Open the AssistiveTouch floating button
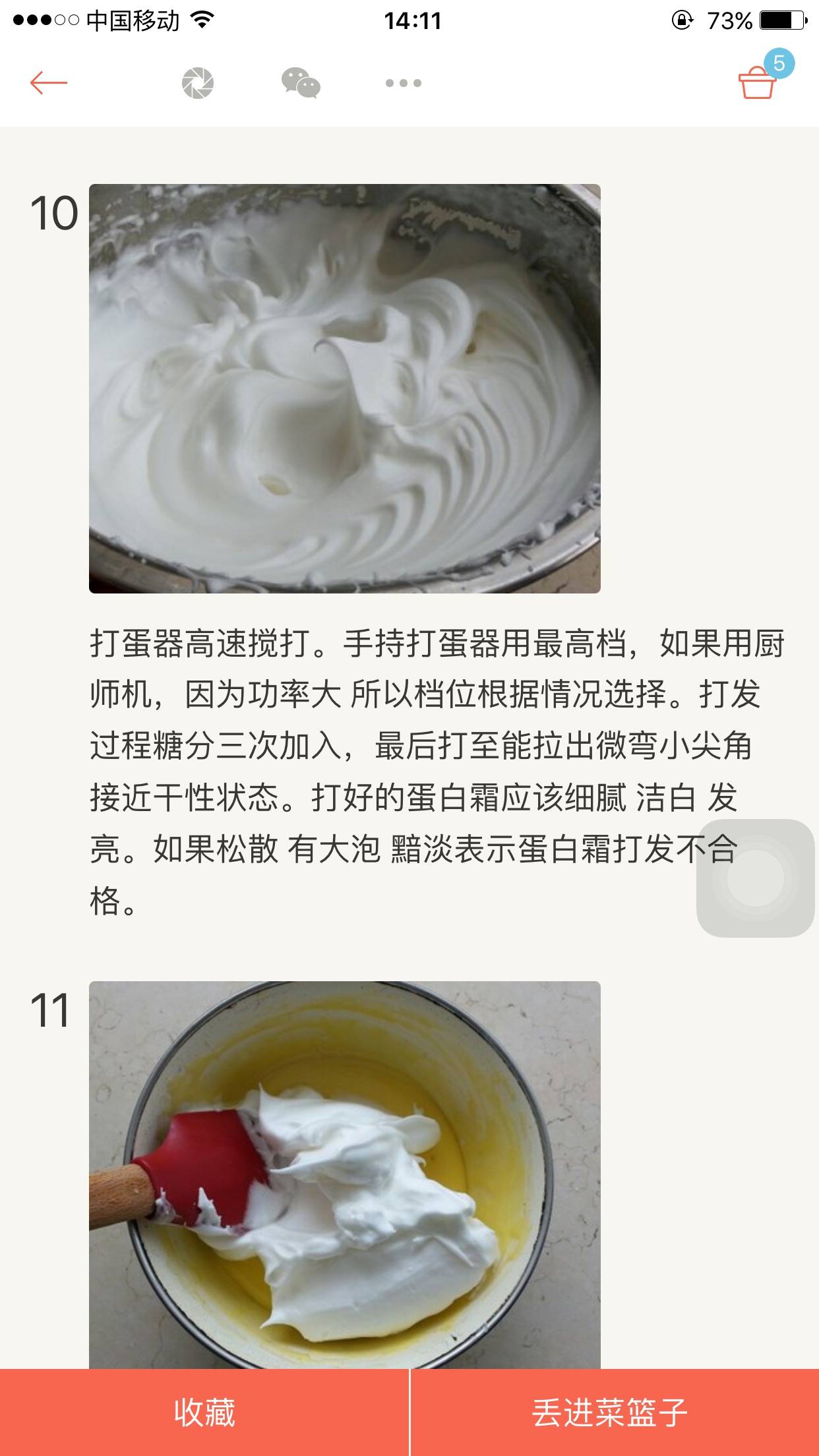819x1456 pixels. 756,878
